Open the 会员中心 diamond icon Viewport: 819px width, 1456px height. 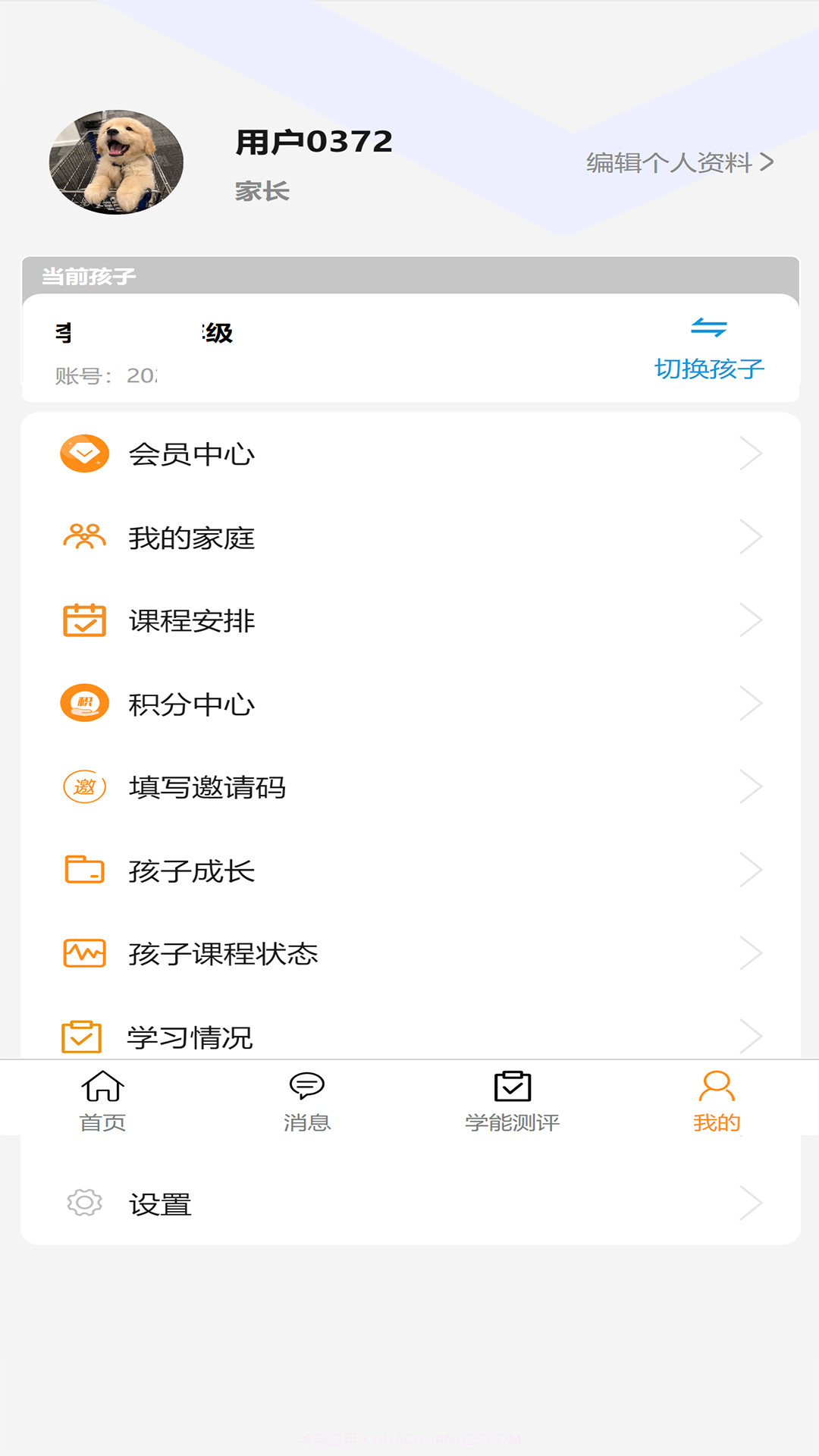pos(84,453)
